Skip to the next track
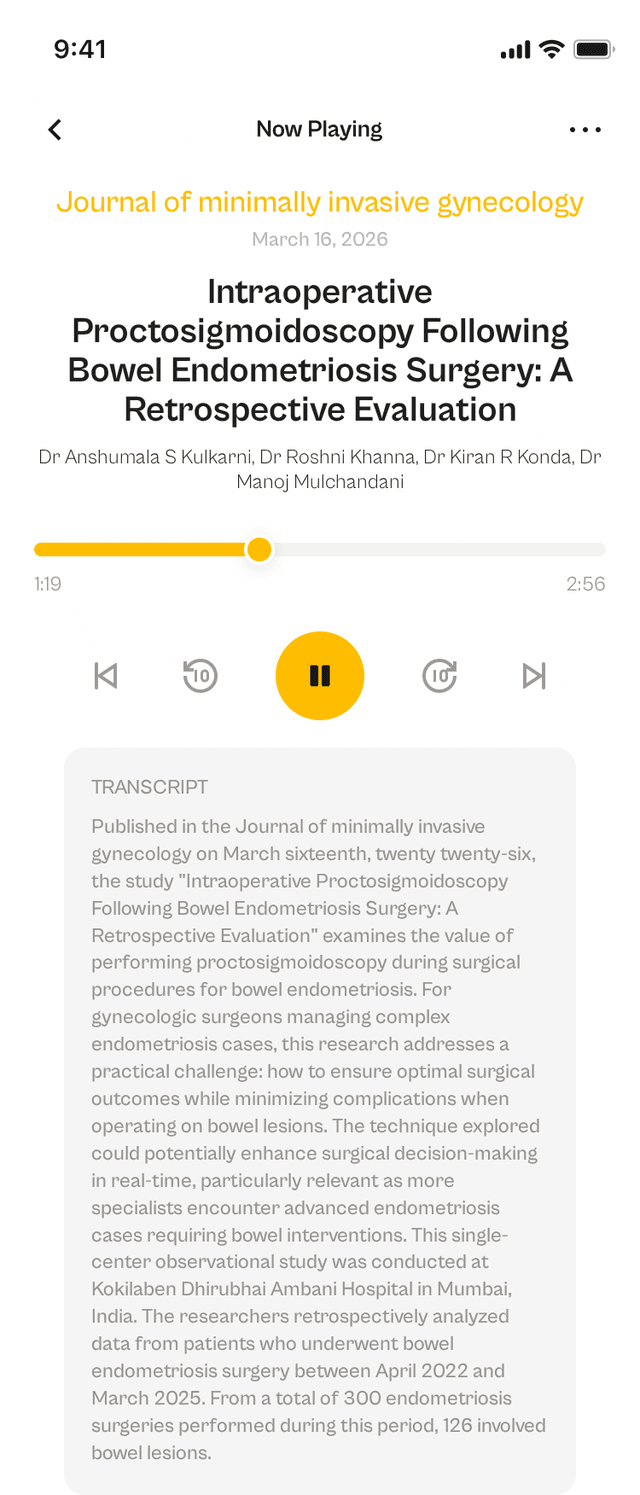640x1495 pixels. pos(534,676)
